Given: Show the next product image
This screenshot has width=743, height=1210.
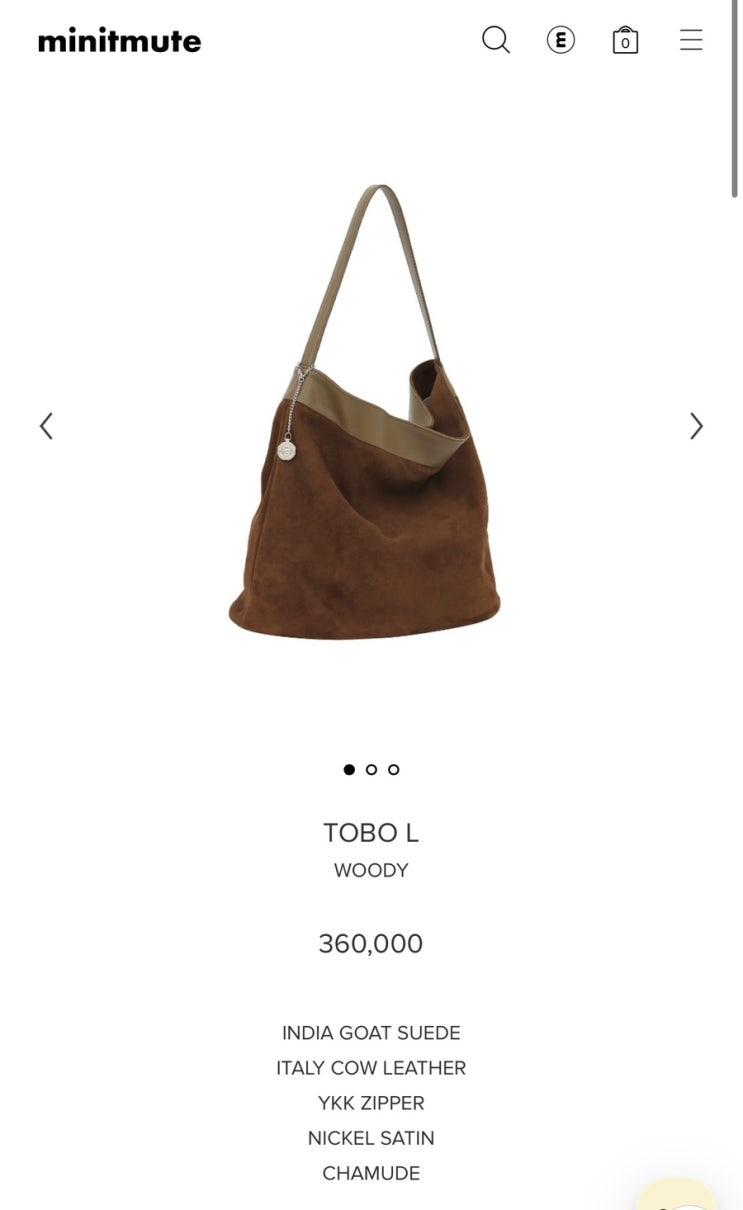Looking at the screenshot, I should (x=696, y=426).
